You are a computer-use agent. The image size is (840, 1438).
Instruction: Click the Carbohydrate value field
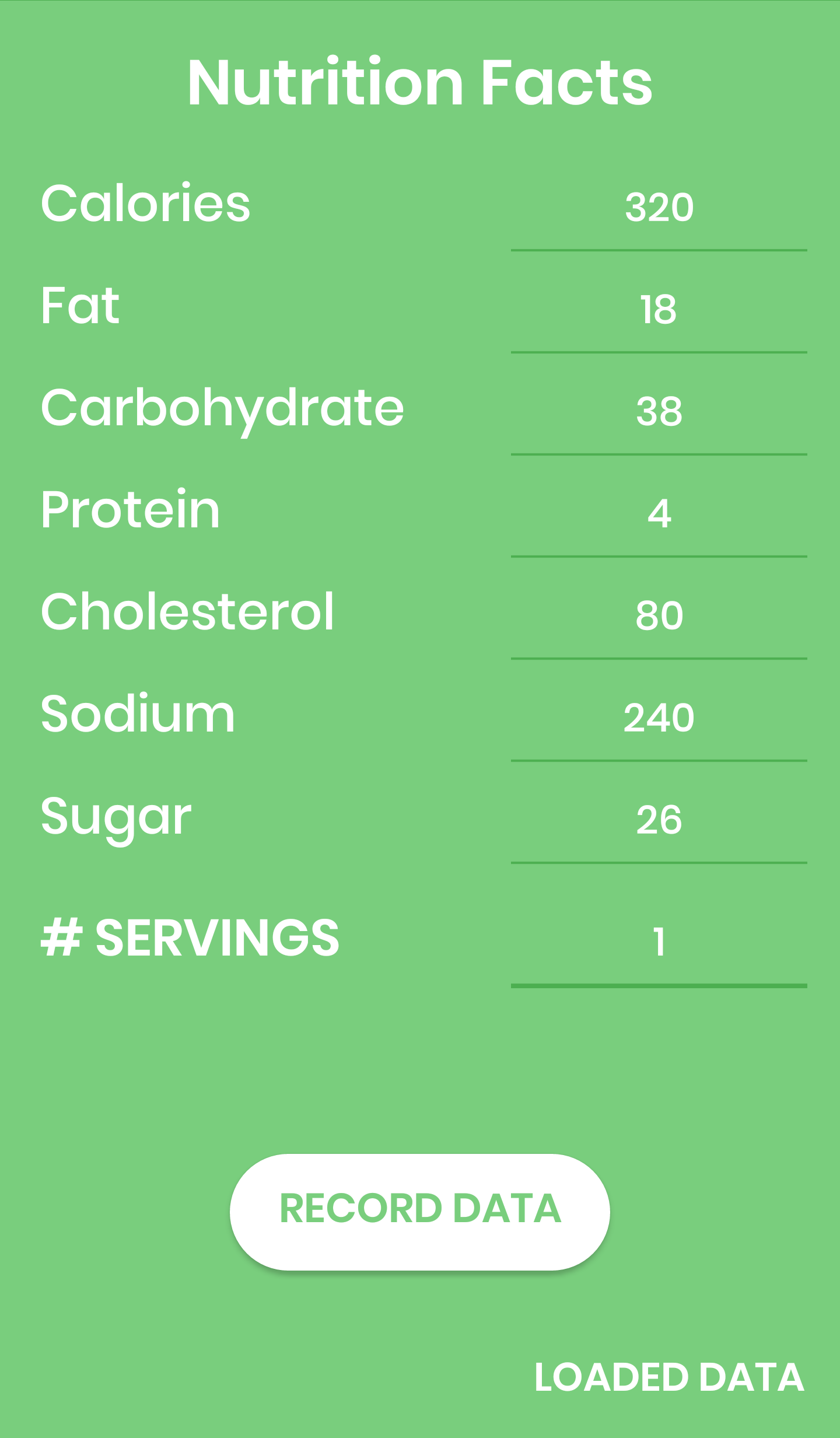click(x=658, y=411)
